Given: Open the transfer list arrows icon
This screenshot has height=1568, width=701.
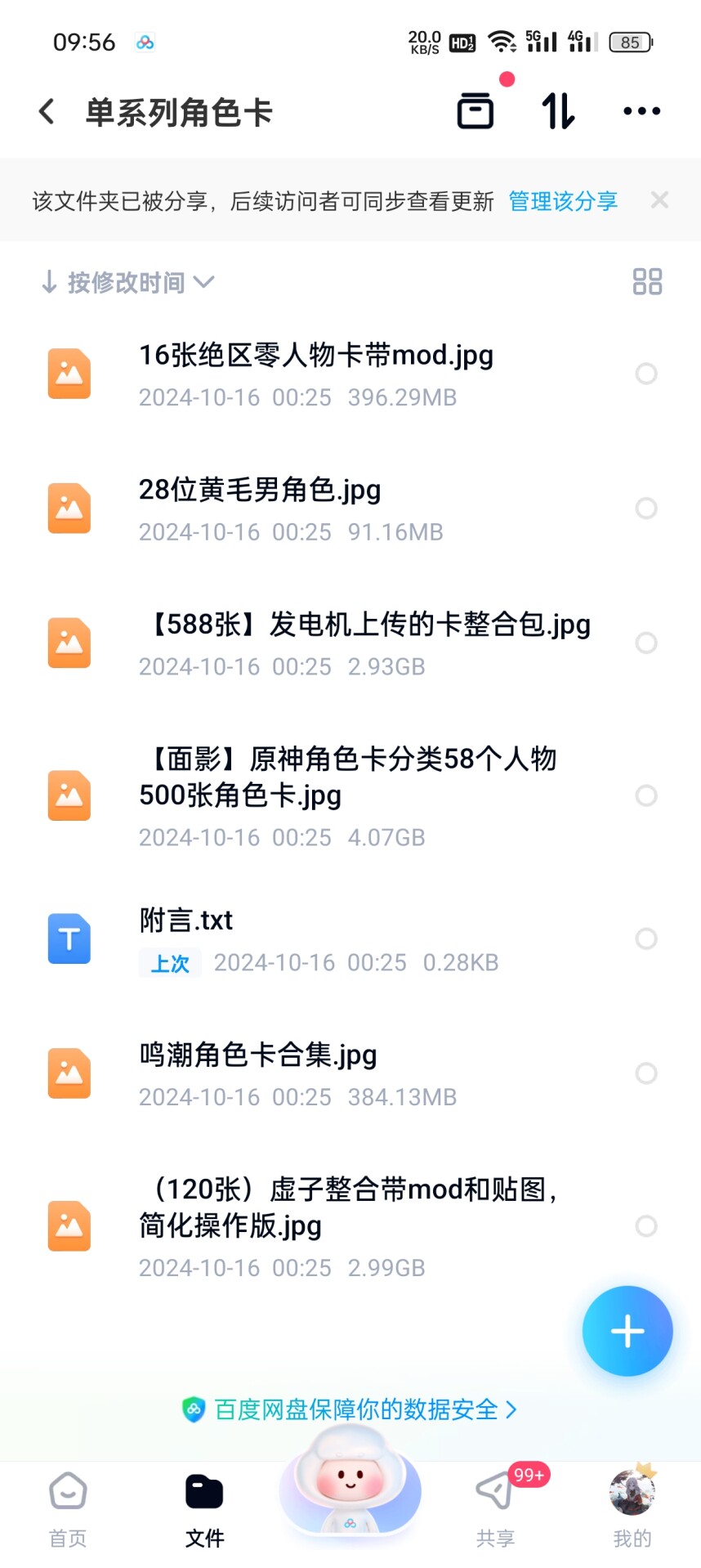Looking at the screenshot, I should tap(559, 111).
